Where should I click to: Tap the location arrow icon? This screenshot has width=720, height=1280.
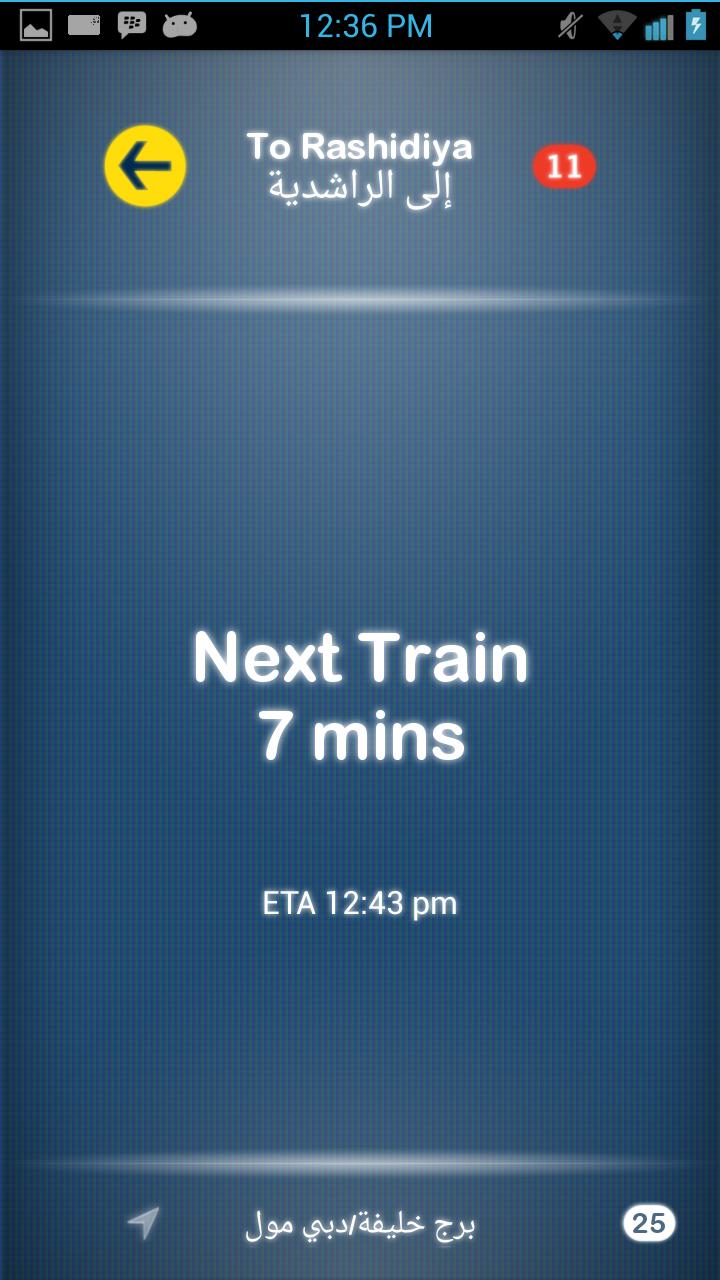coord(143,1222)
